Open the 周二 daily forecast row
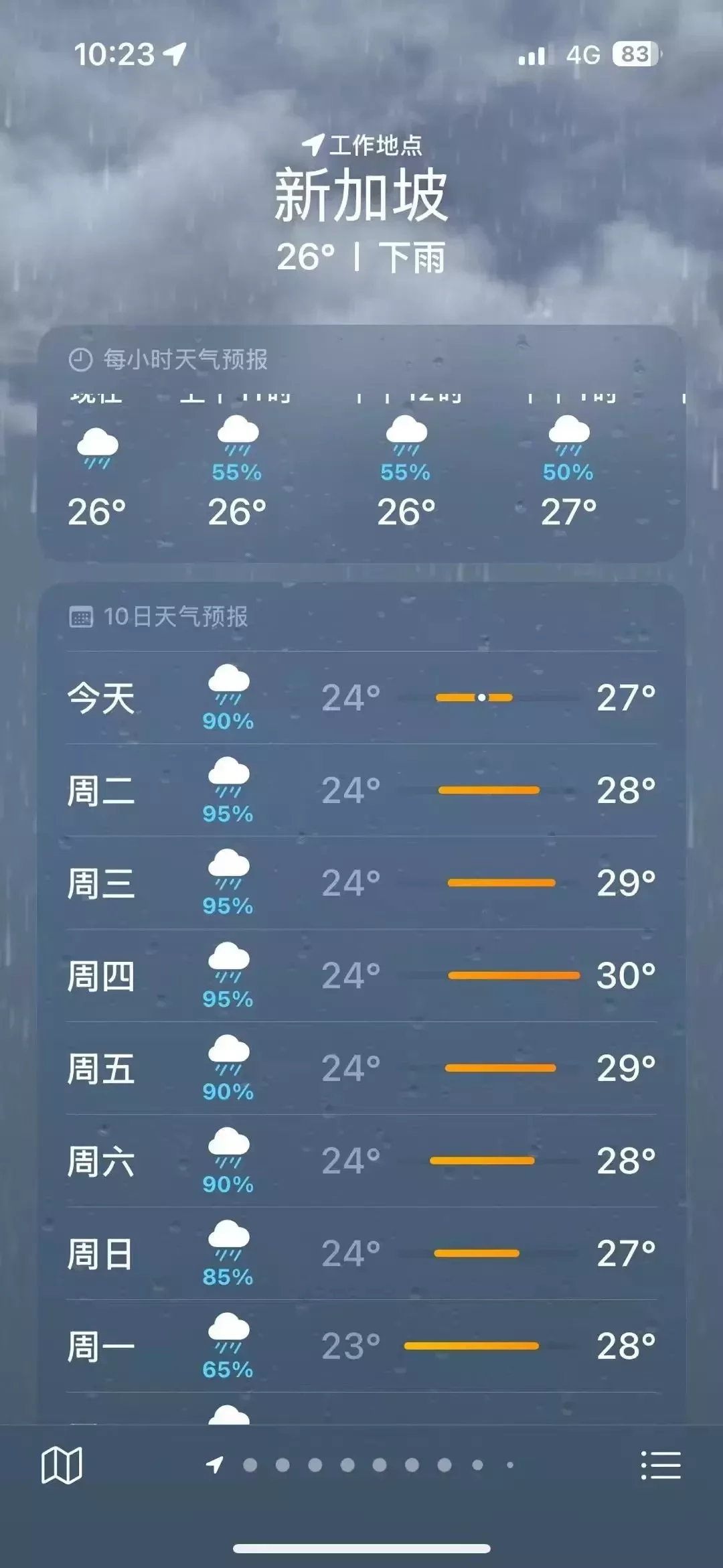The height and width of the screenshot is (1568, 723). click(361, 790)
